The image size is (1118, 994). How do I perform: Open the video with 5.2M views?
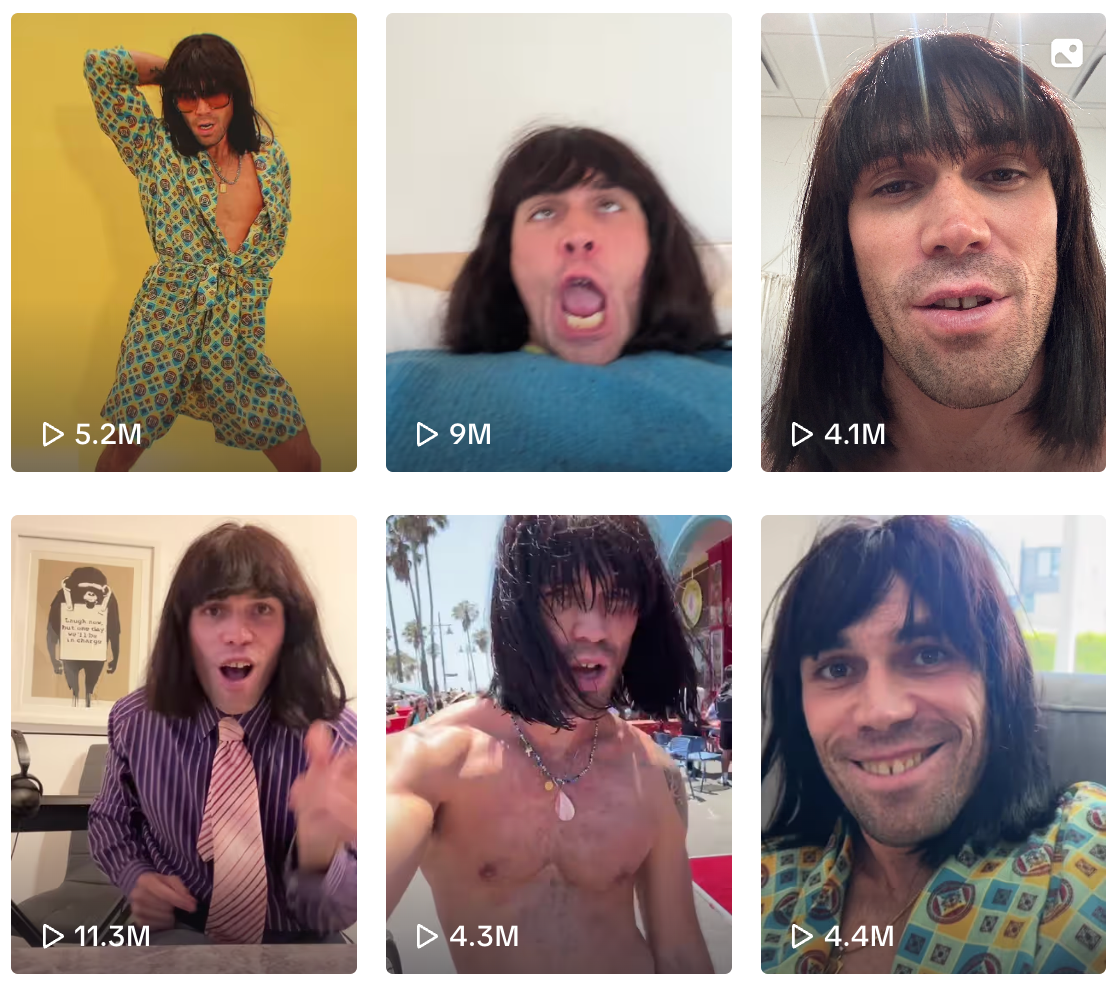pos(184,242)
